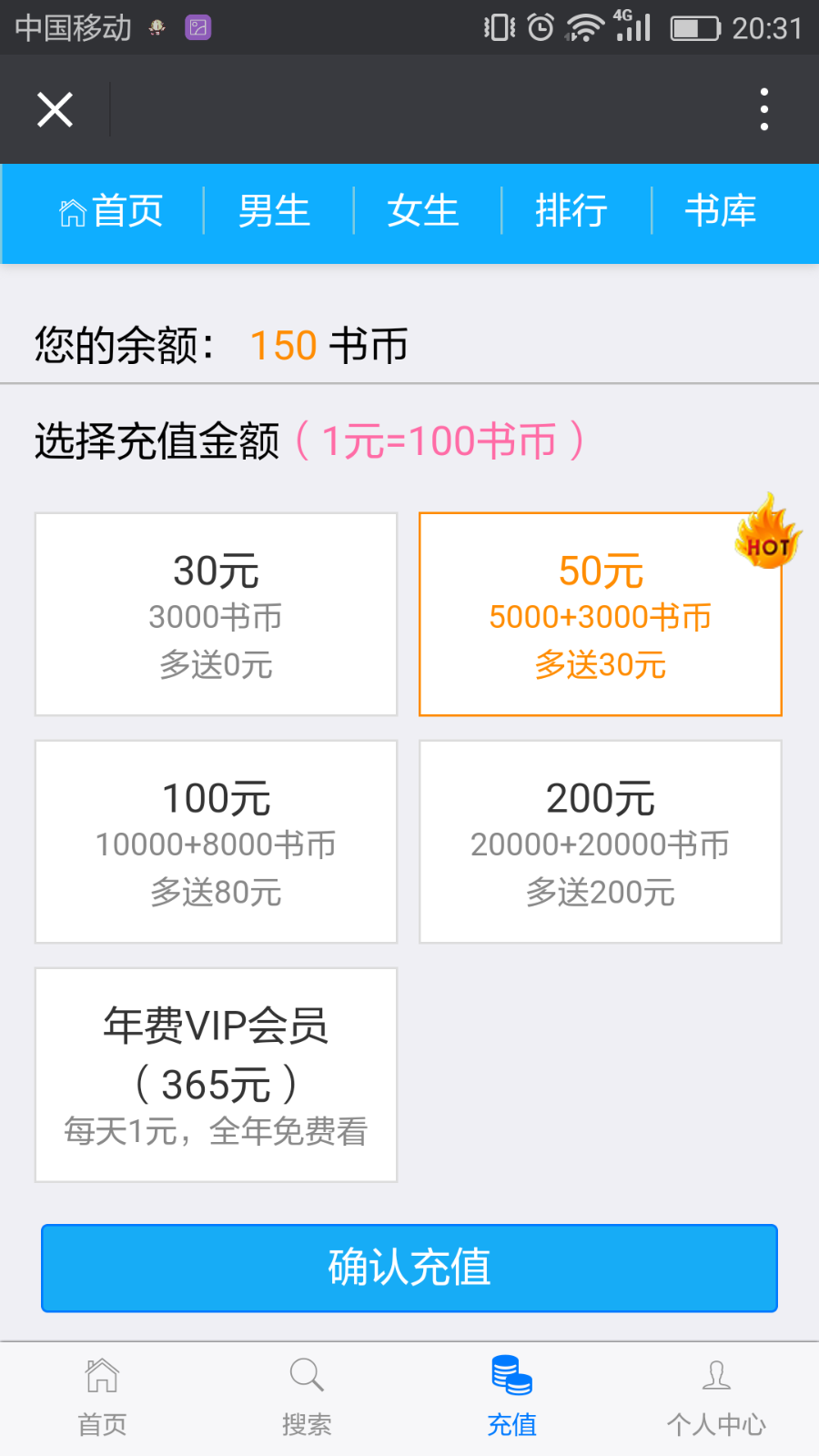Select the 200元 recharge option
Screen dimensions: 819x1456
(x=600, y=843)
